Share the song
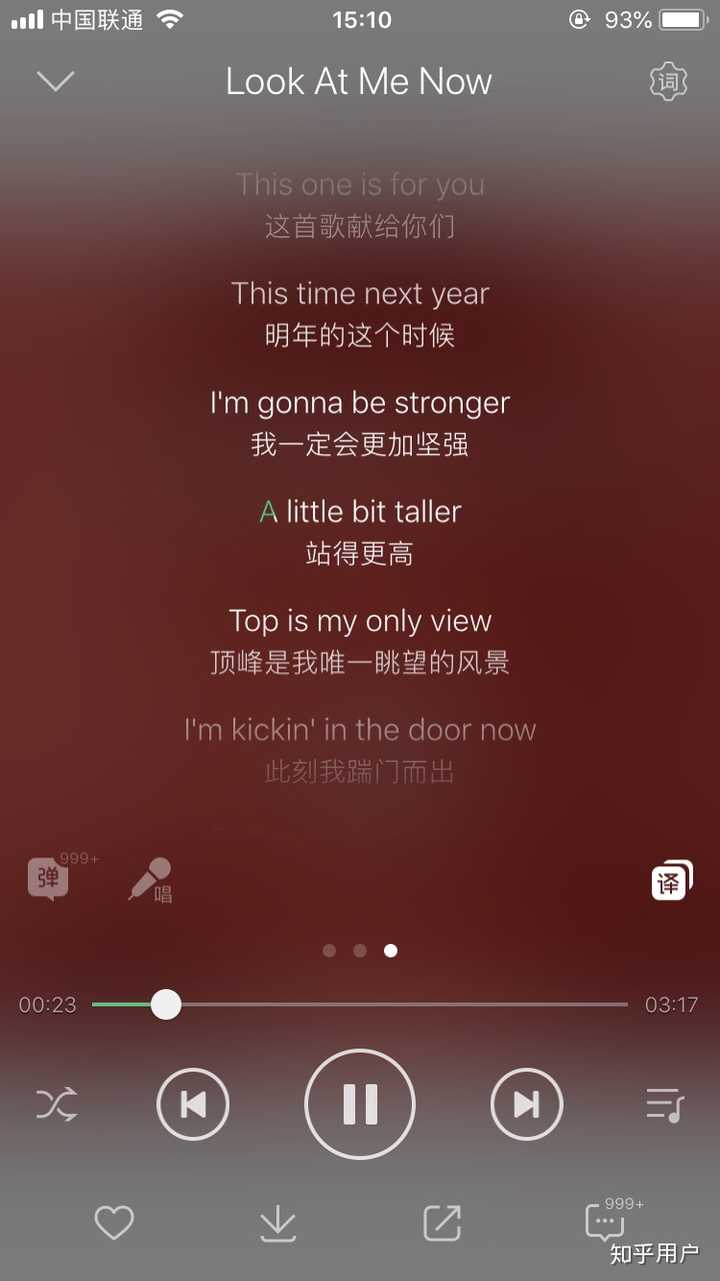The height and width of the screenshot is (1281, 720). (442, 1223)
